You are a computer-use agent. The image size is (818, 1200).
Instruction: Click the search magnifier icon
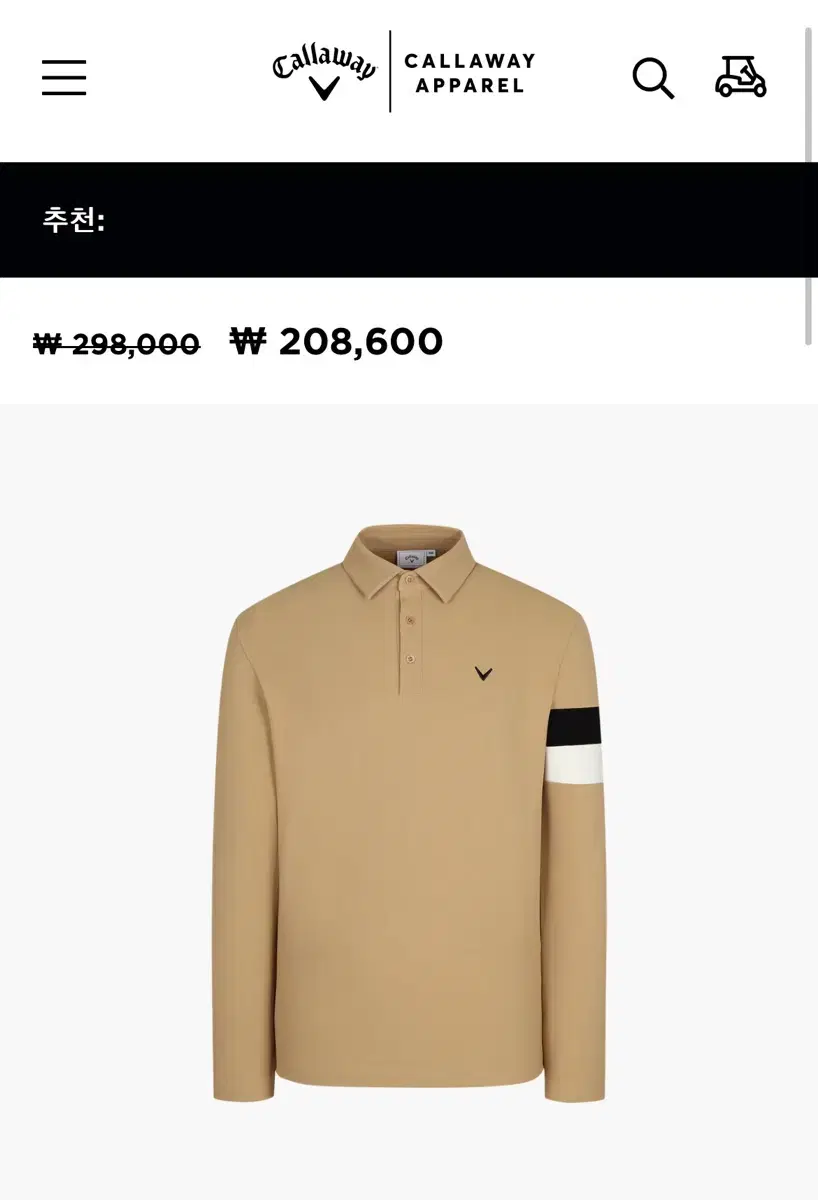(653, 77)
